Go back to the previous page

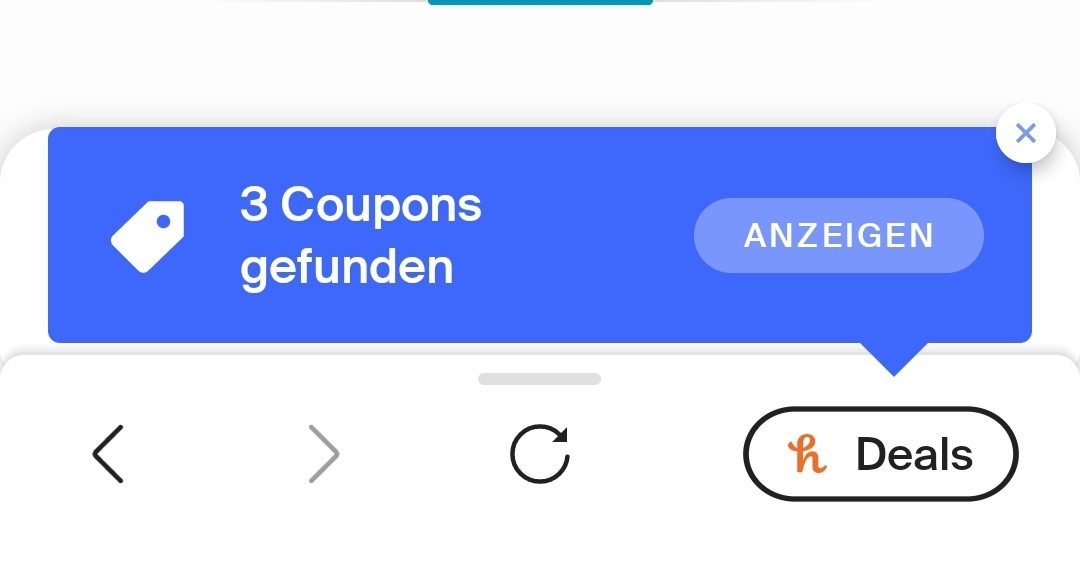108,454
